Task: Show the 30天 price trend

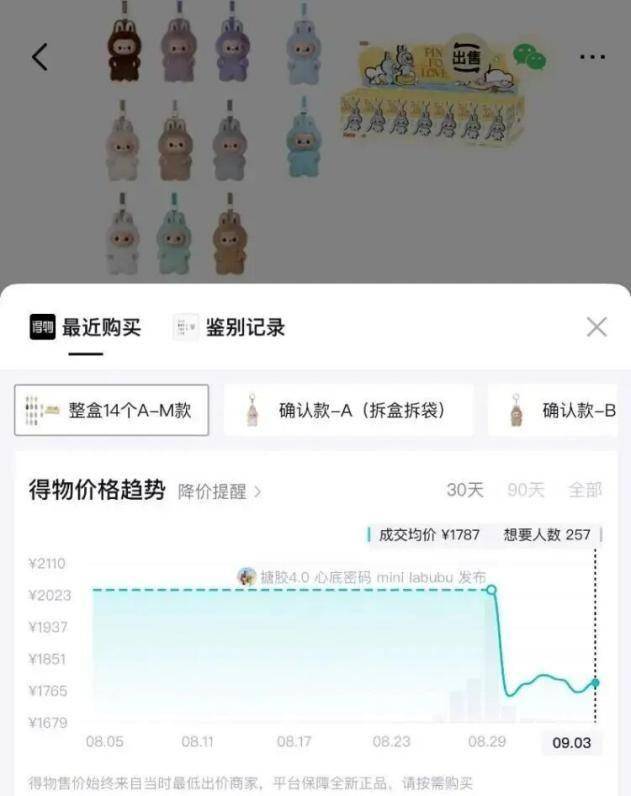Action: [x=464, y=490]
